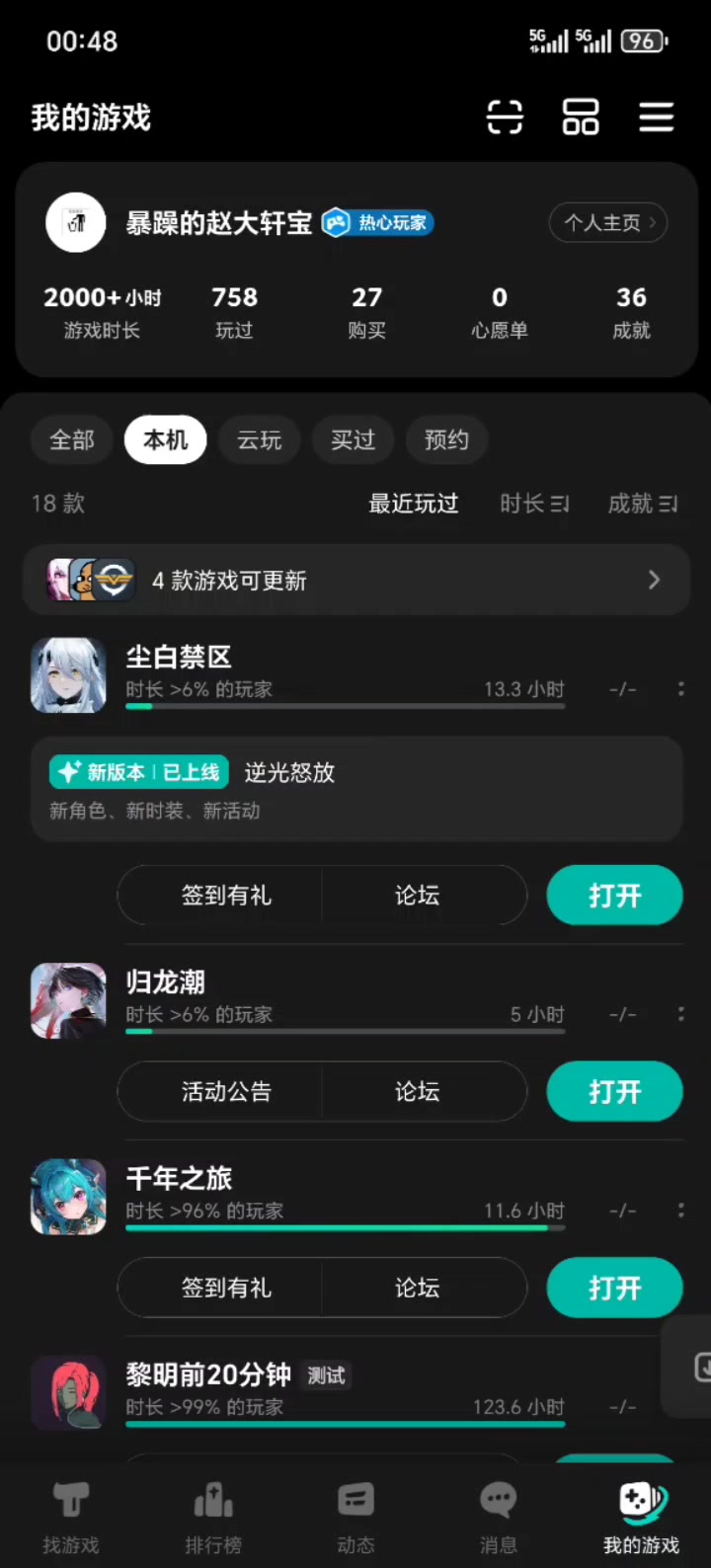Switch to the 买过 tab
711x1568 pixels.
(x=353, y=440)
